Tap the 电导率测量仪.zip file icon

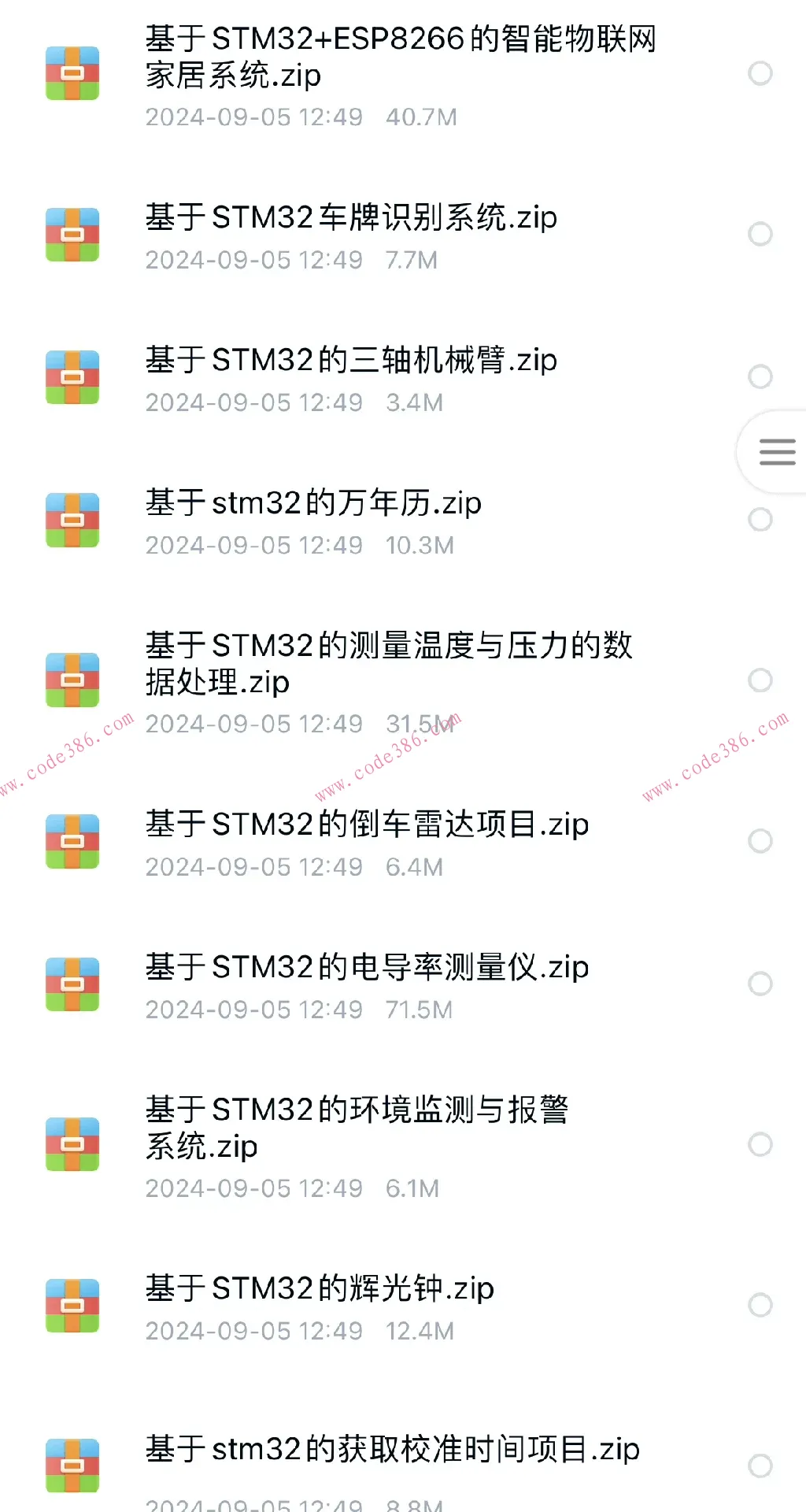click(x=72, y=984)
